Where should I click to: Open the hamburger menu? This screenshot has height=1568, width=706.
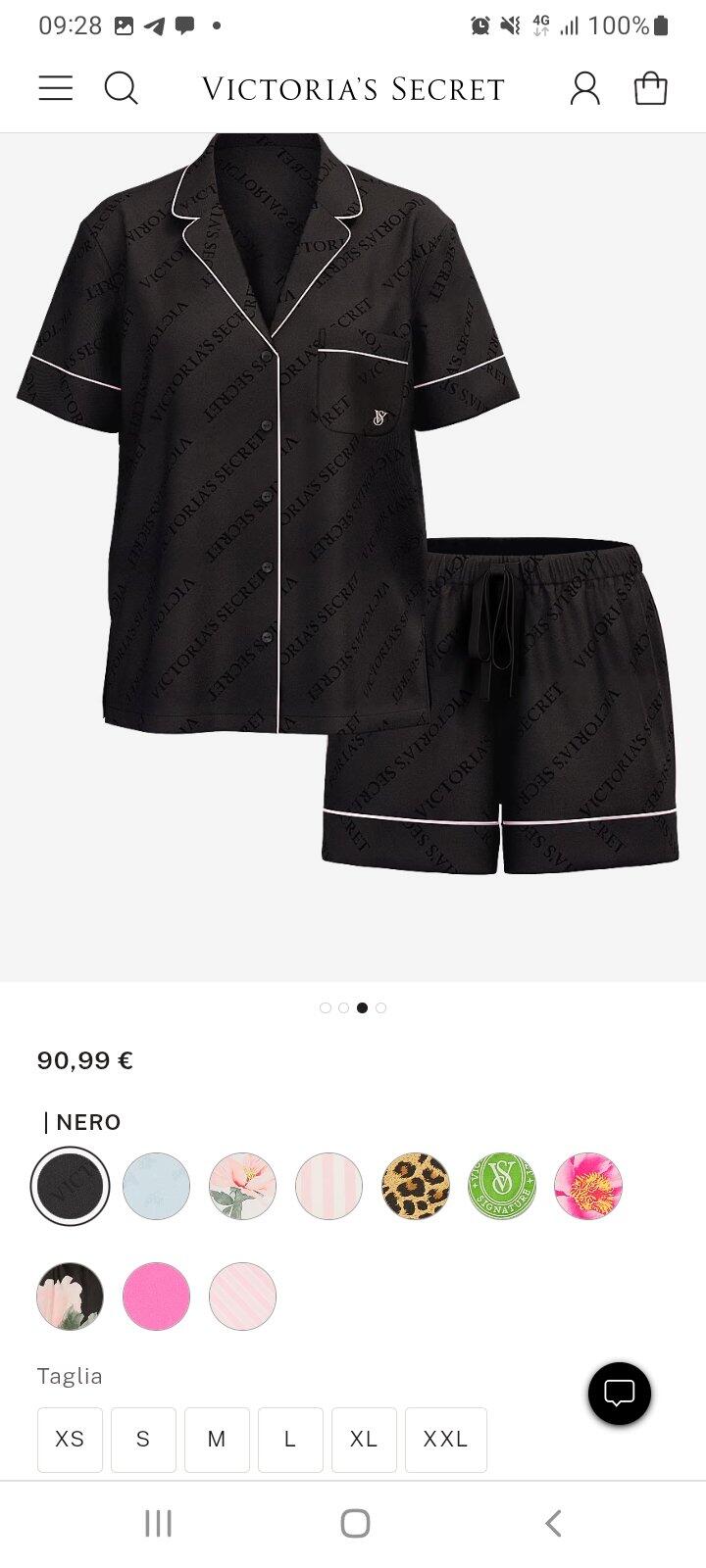pyautogui.click(x=56, y=88)
